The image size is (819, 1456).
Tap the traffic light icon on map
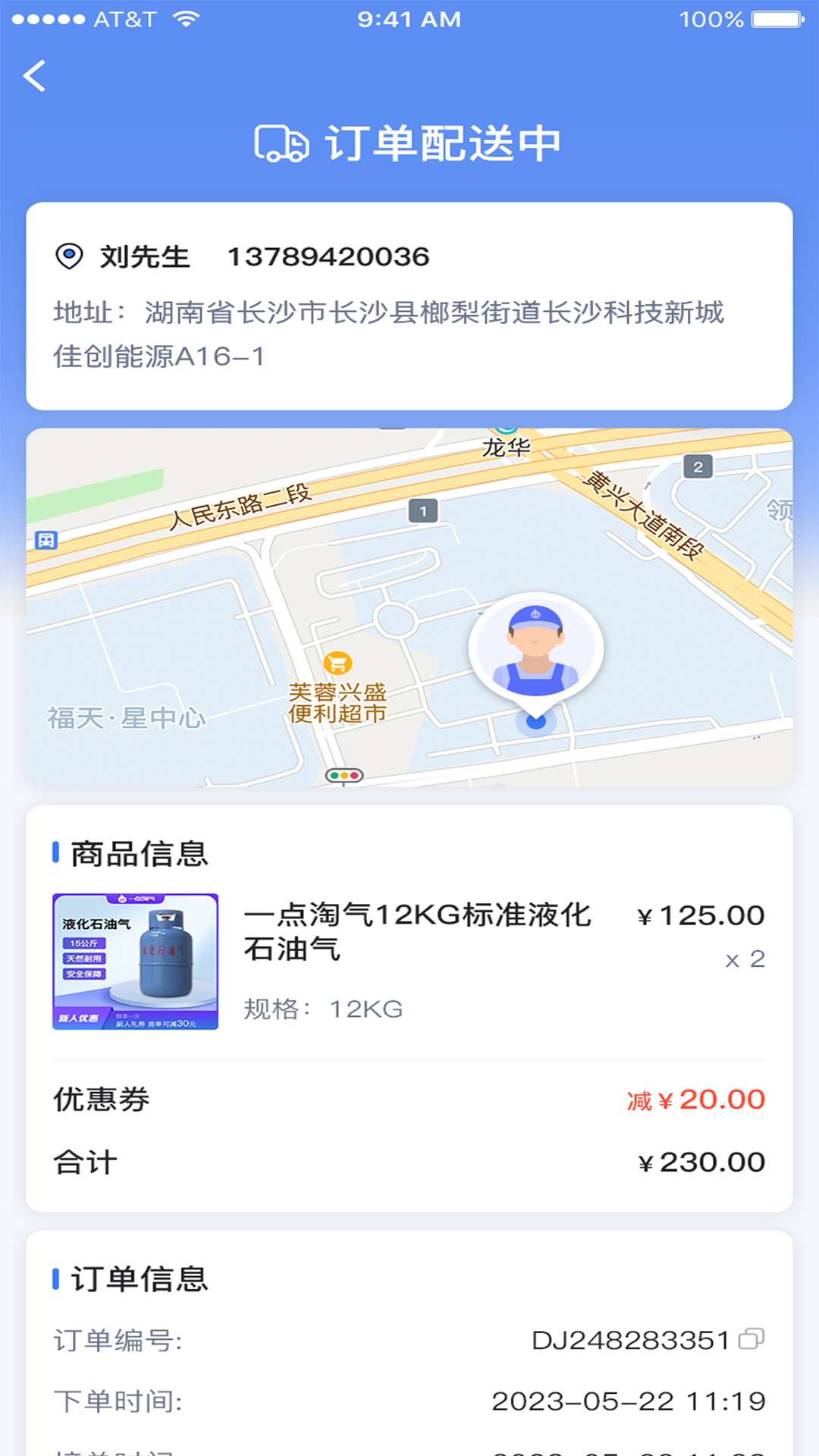(x=345, y=775)
